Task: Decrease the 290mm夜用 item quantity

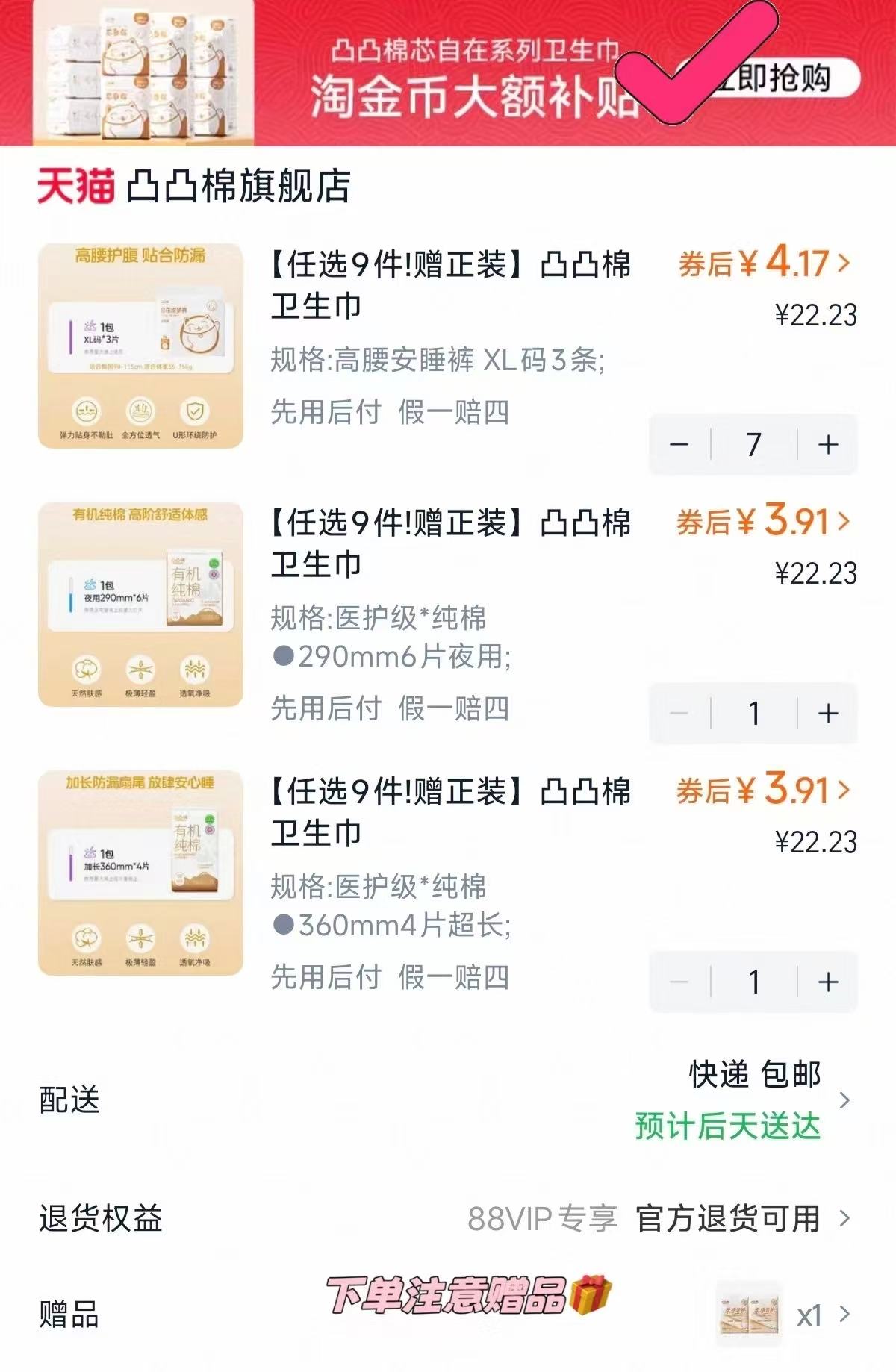Action: pos(681,714)
